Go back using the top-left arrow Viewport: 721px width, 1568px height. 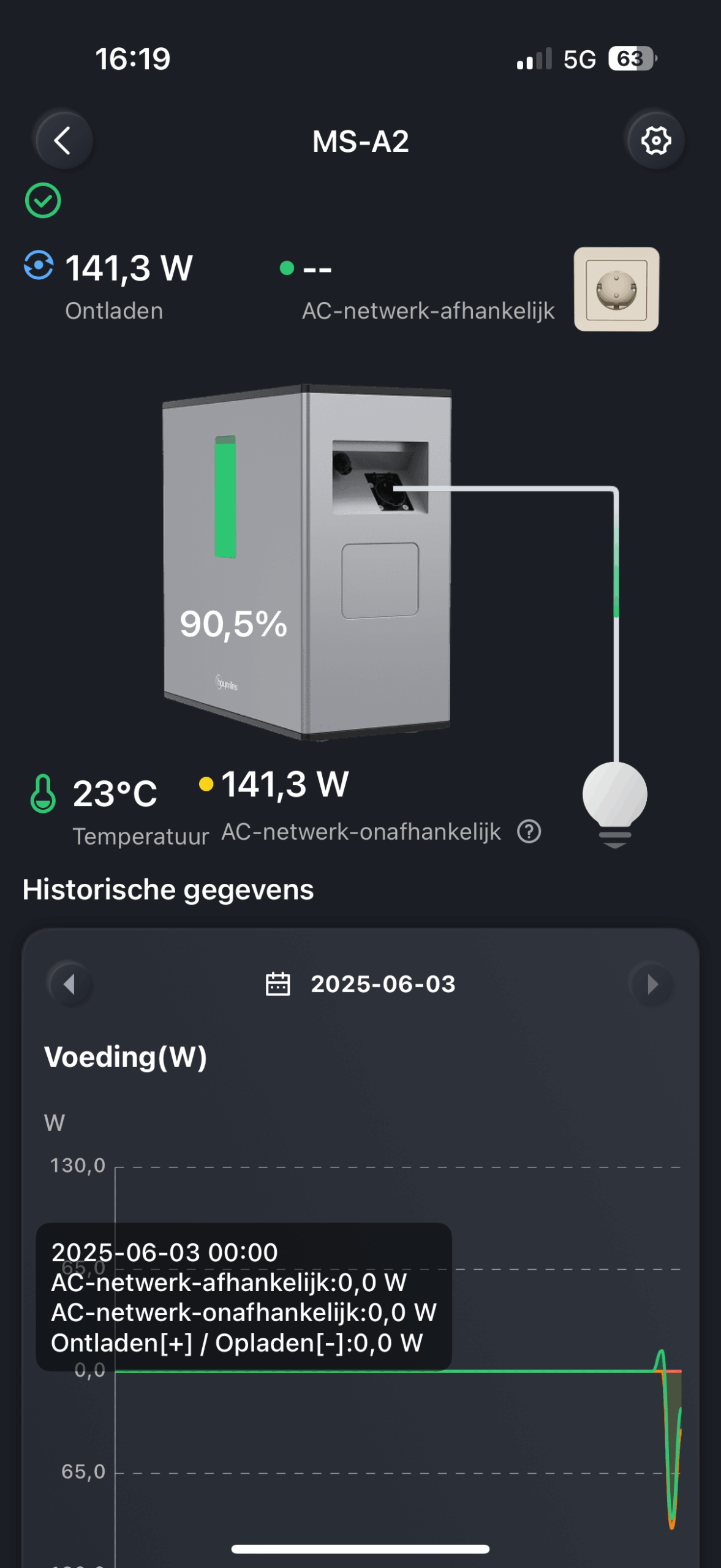pos(64,141)
